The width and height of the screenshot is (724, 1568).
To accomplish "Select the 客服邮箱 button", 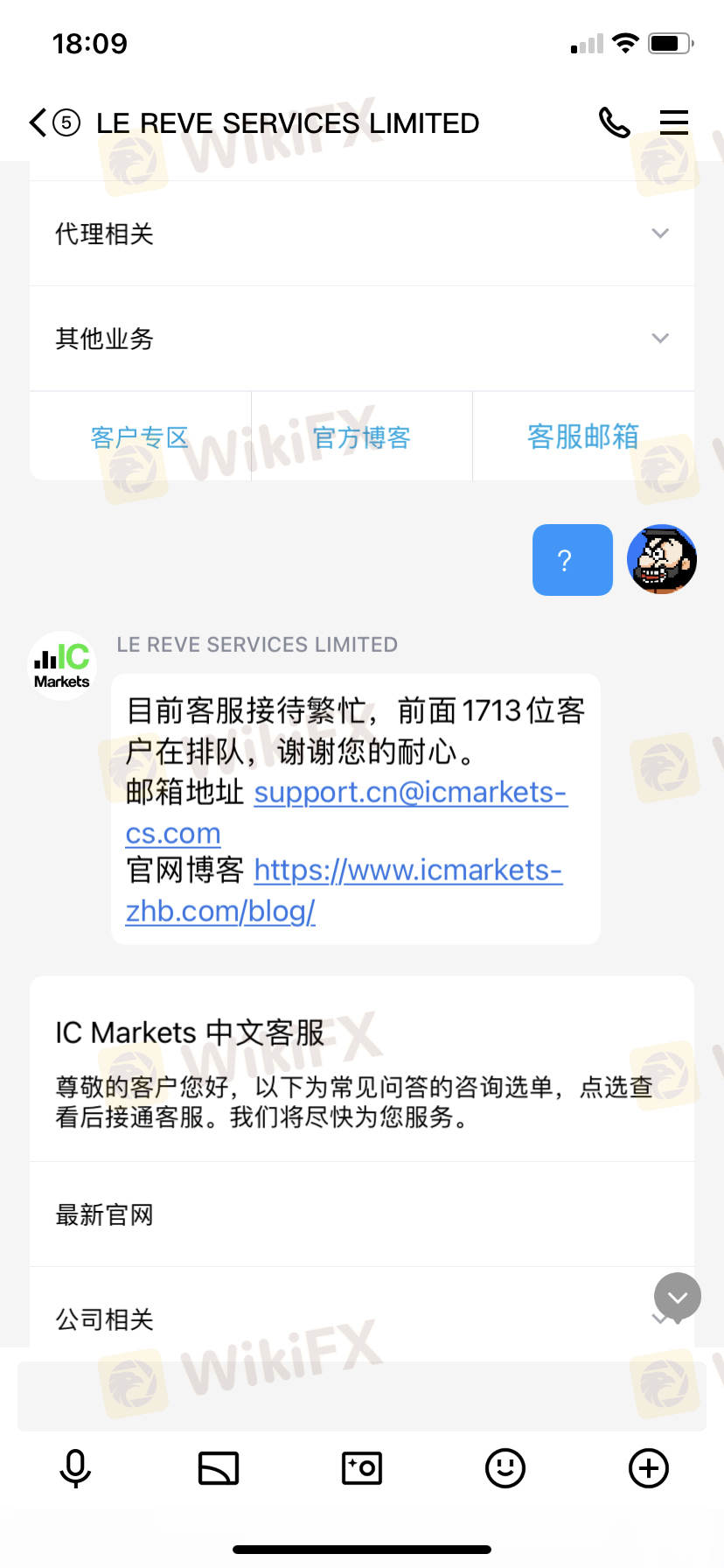I will click(x=583, y=437).
